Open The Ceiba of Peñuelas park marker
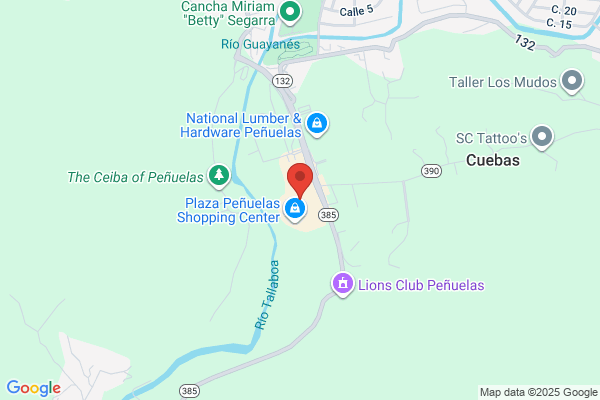 (218, 177)
